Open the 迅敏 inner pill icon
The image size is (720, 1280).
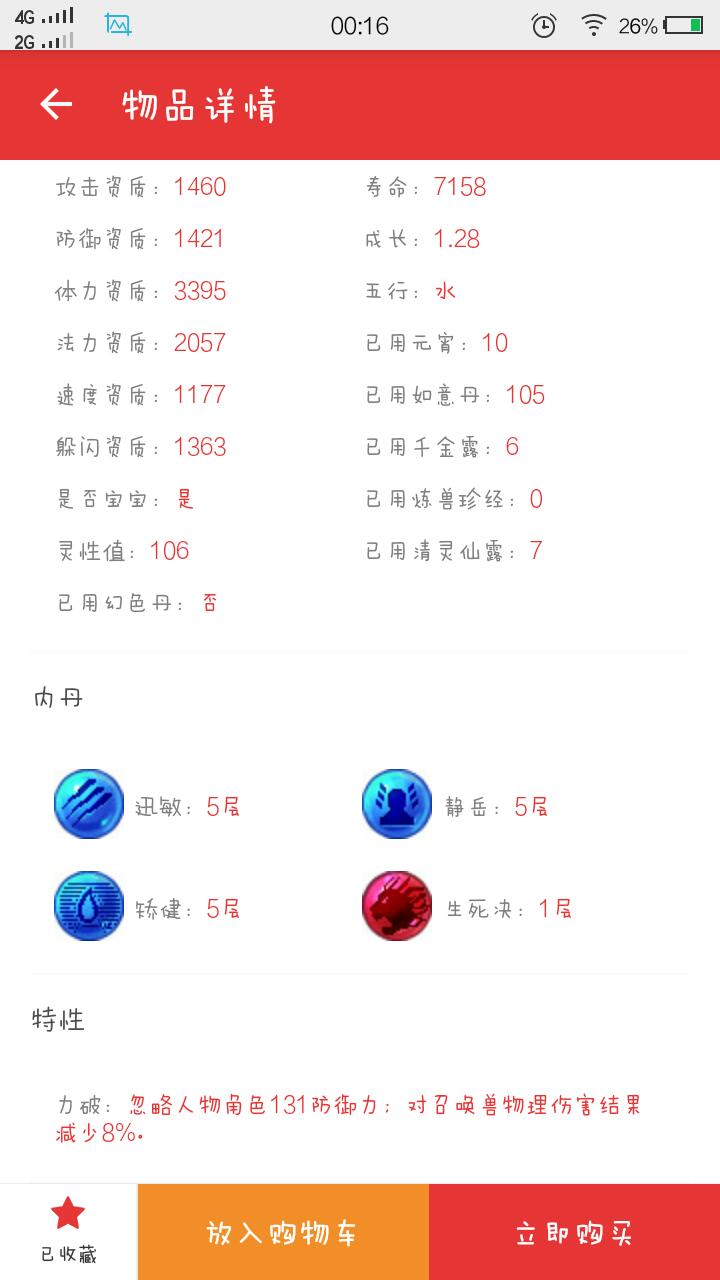[89, 804]
